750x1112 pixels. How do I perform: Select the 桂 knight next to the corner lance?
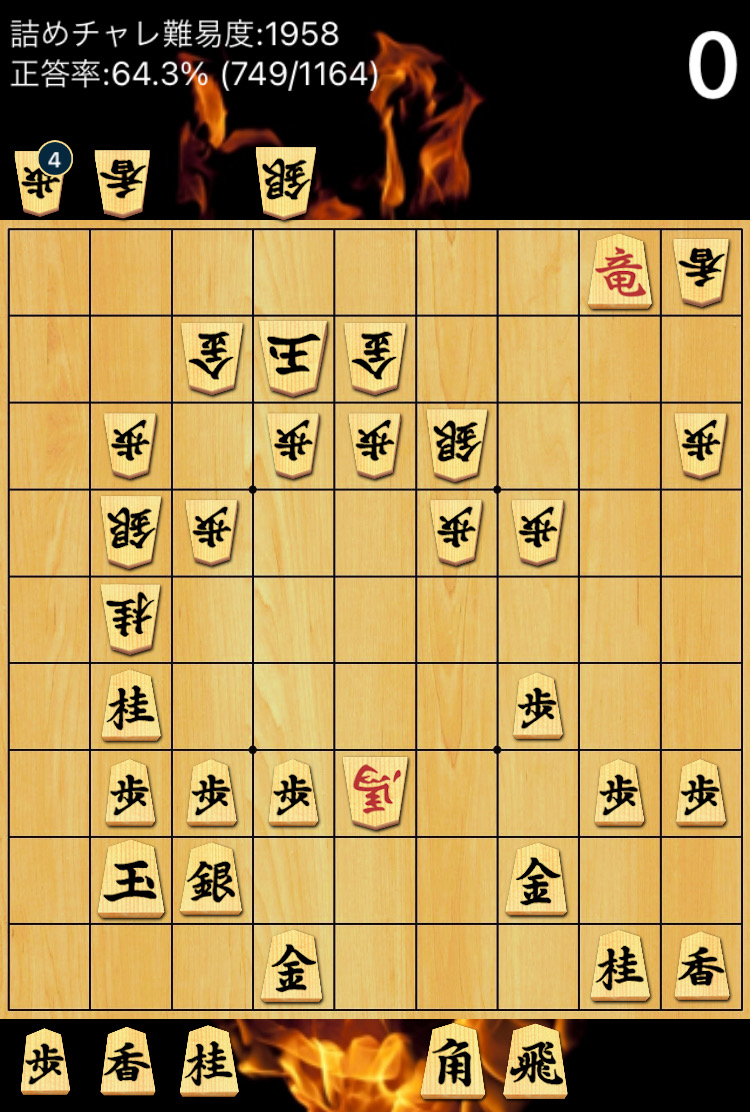619,968
